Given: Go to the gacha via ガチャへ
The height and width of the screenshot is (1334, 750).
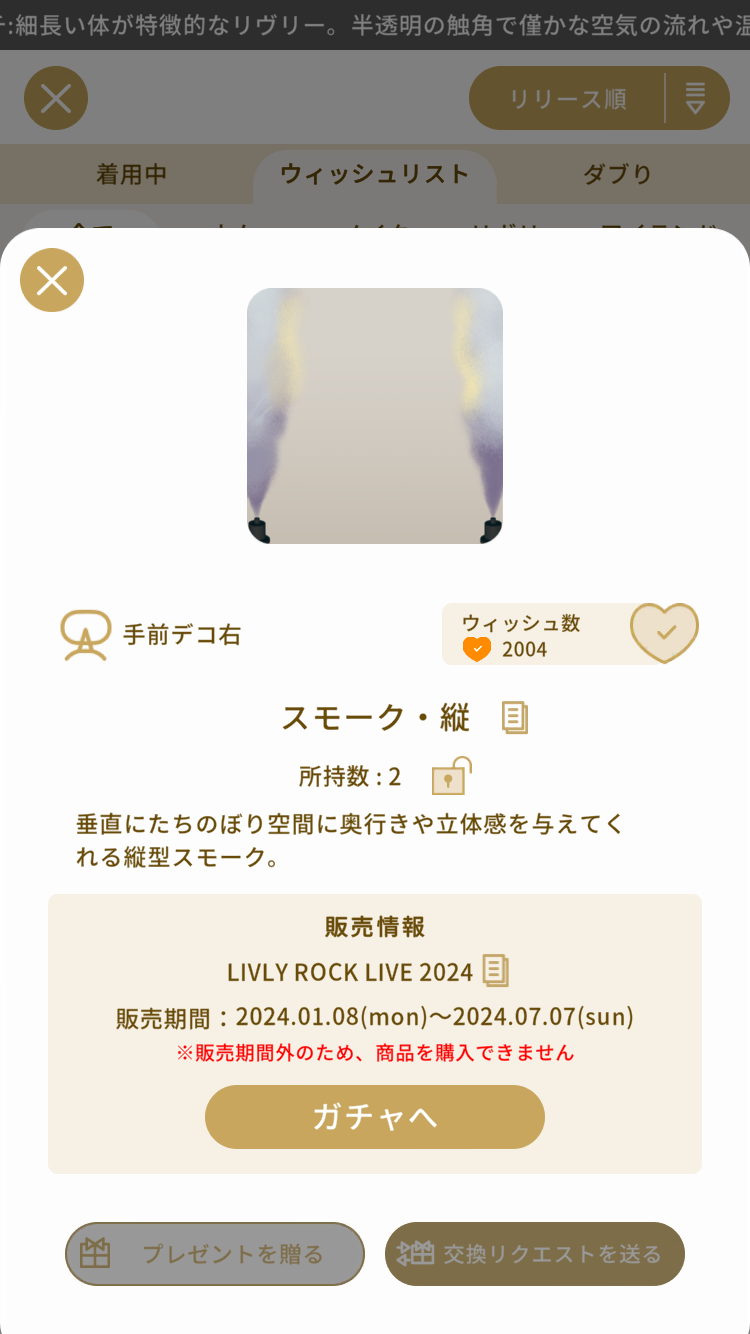Looking at the screenshot, I should tap(375, 1117).
